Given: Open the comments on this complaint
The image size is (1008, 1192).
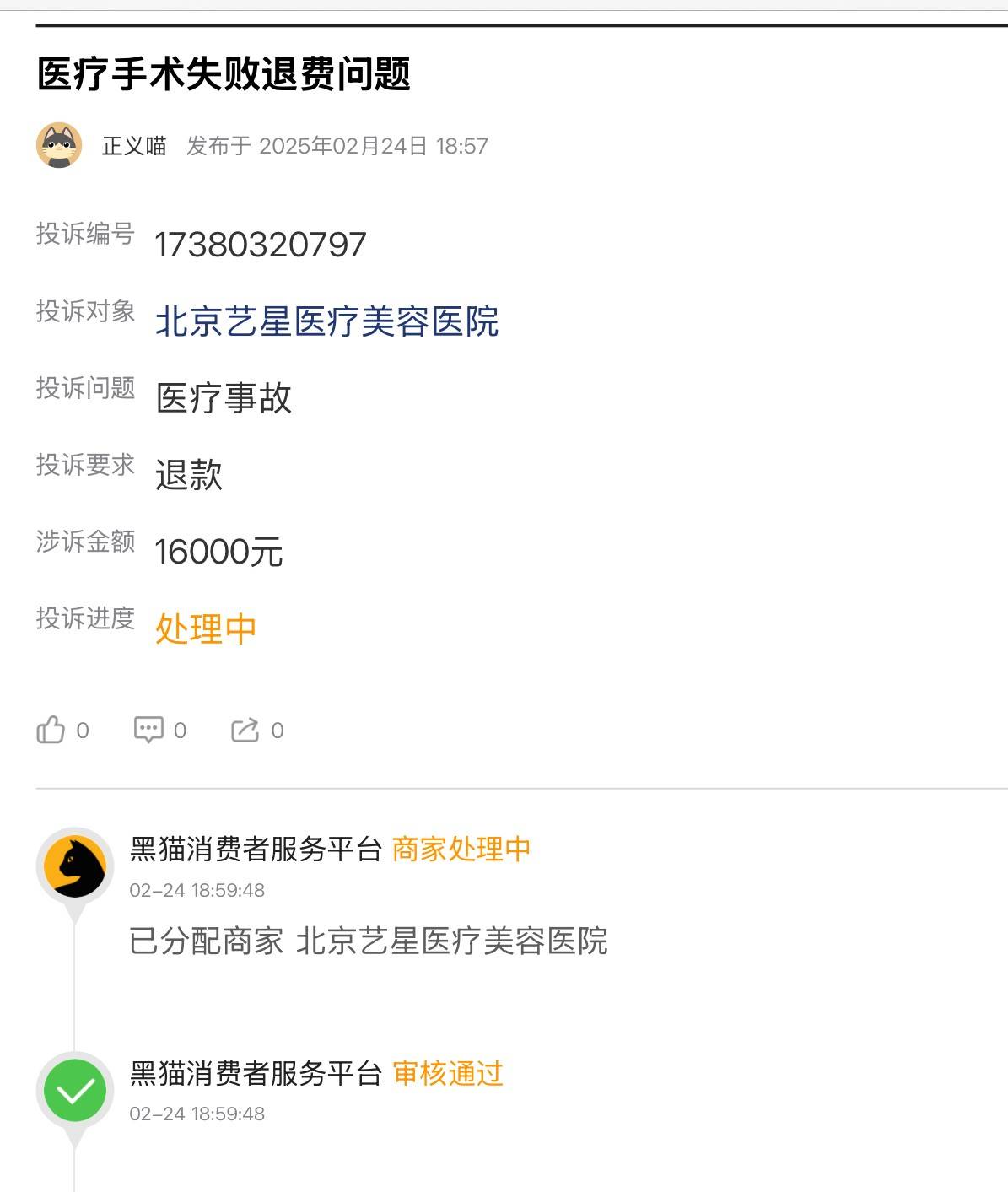Looking at the screenshot, I should coord(149,730).
